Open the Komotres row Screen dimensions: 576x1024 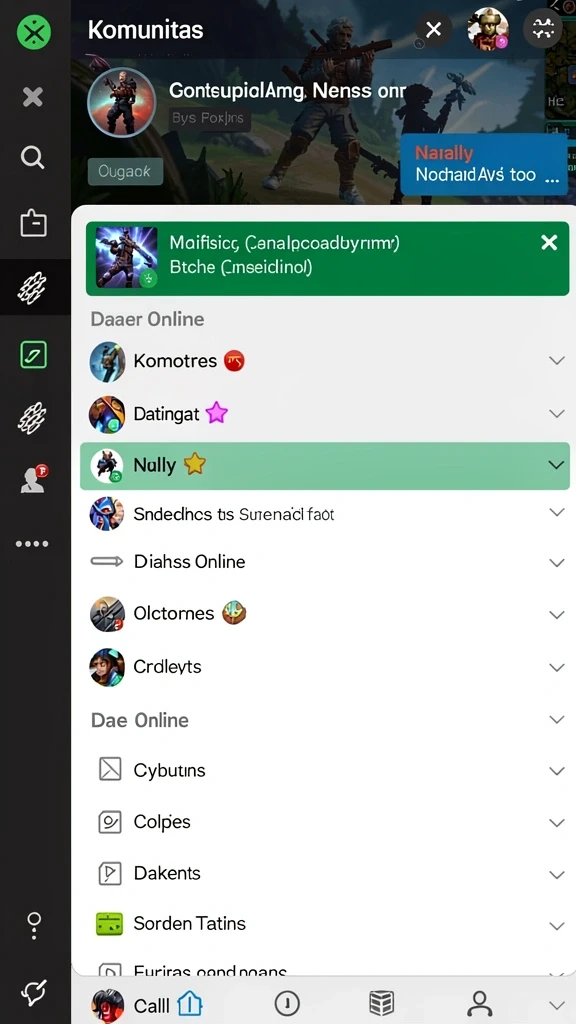click(x=325, y=360)
